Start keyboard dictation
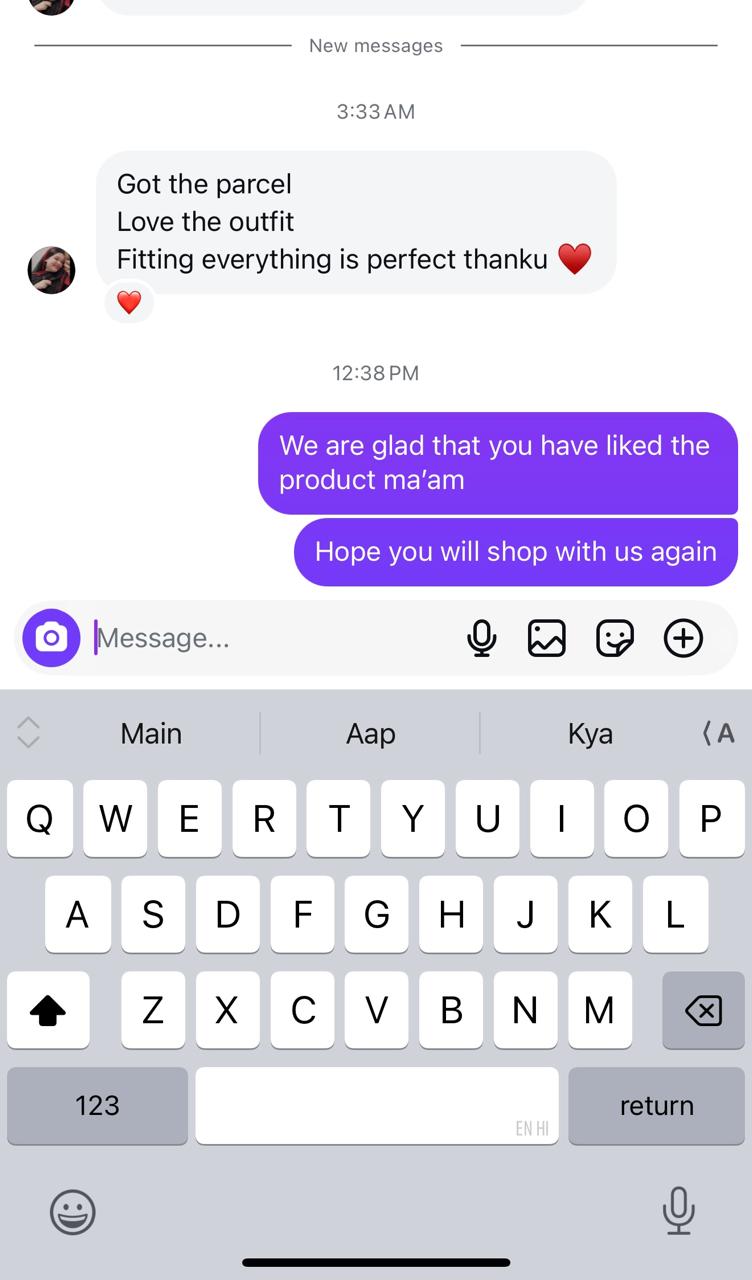 [x=678, y=1211]
